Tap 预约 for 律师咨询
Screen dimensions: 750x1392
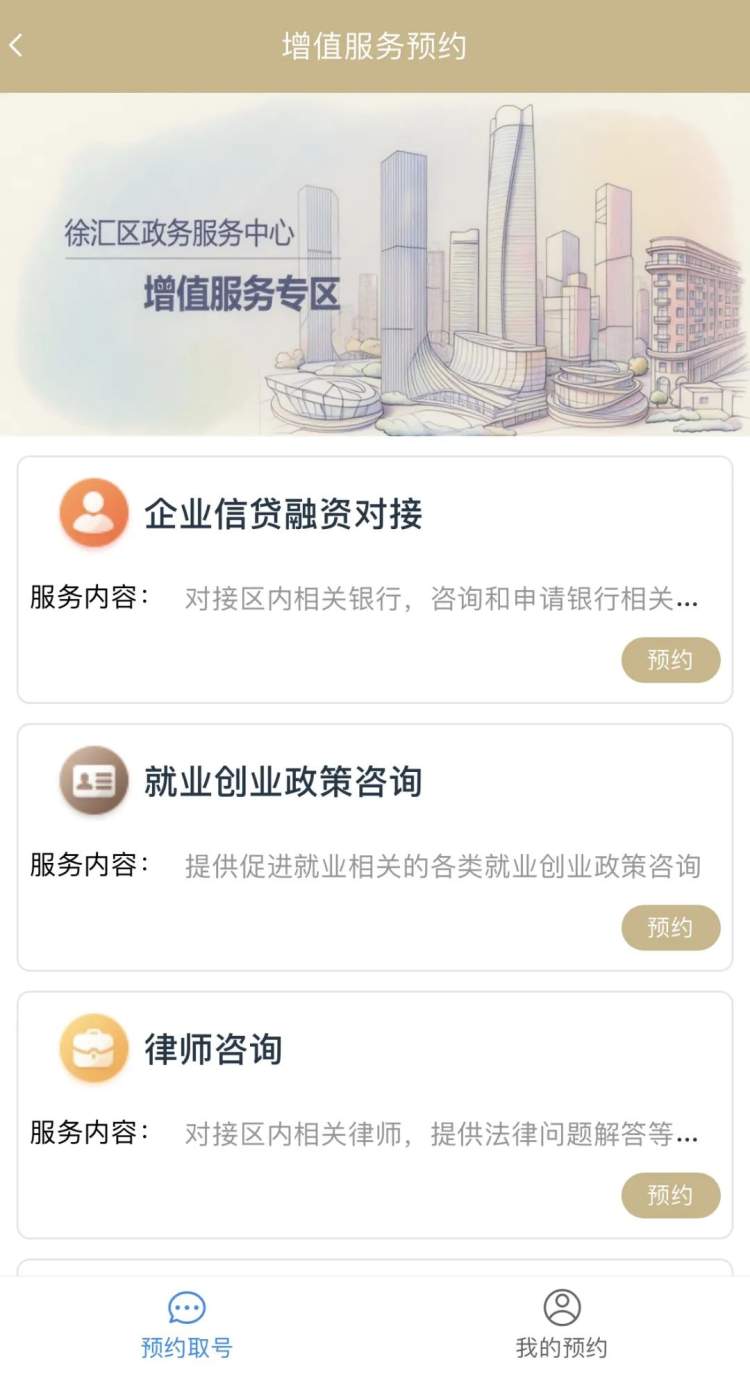671,1195
